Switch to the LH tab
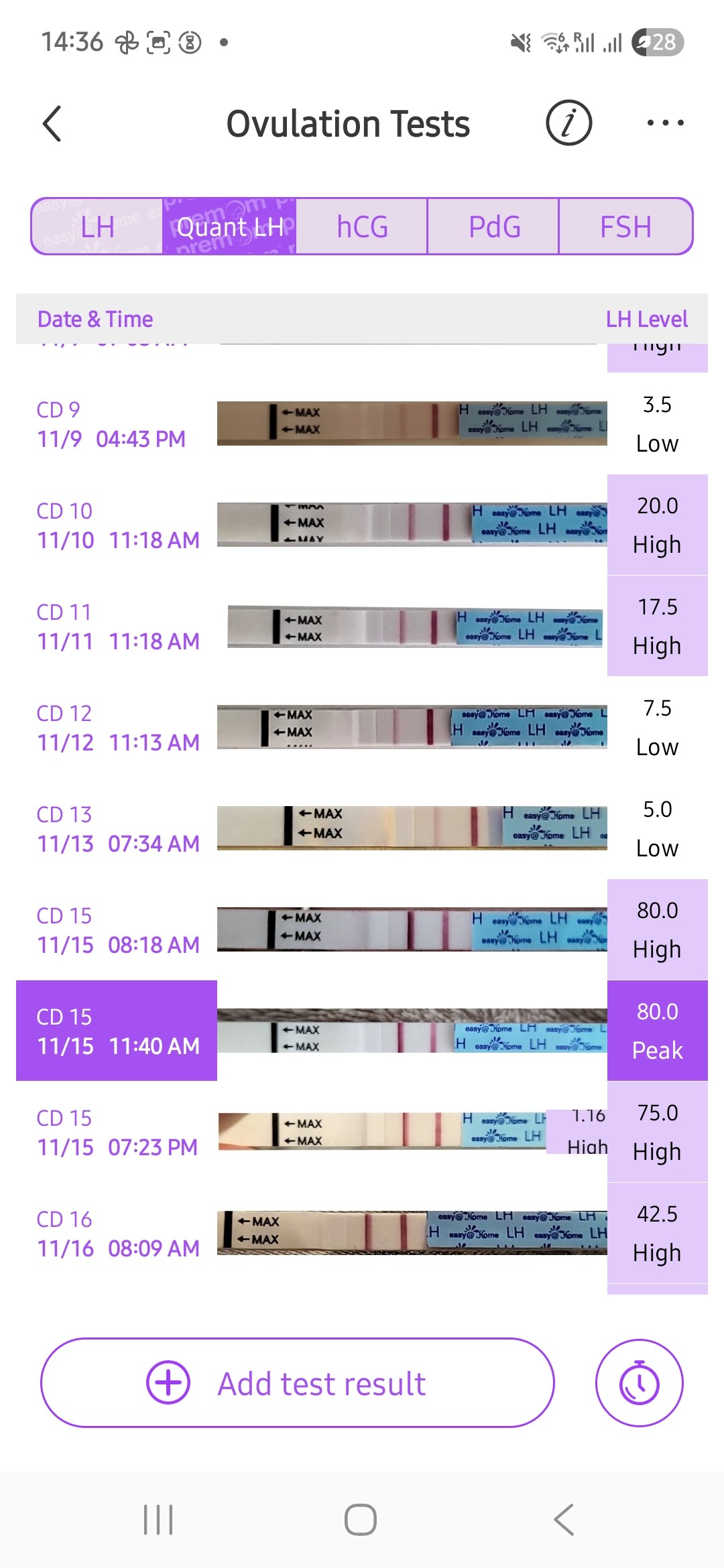This screenshot has height=1568, width=724. [x=97, y=226]
